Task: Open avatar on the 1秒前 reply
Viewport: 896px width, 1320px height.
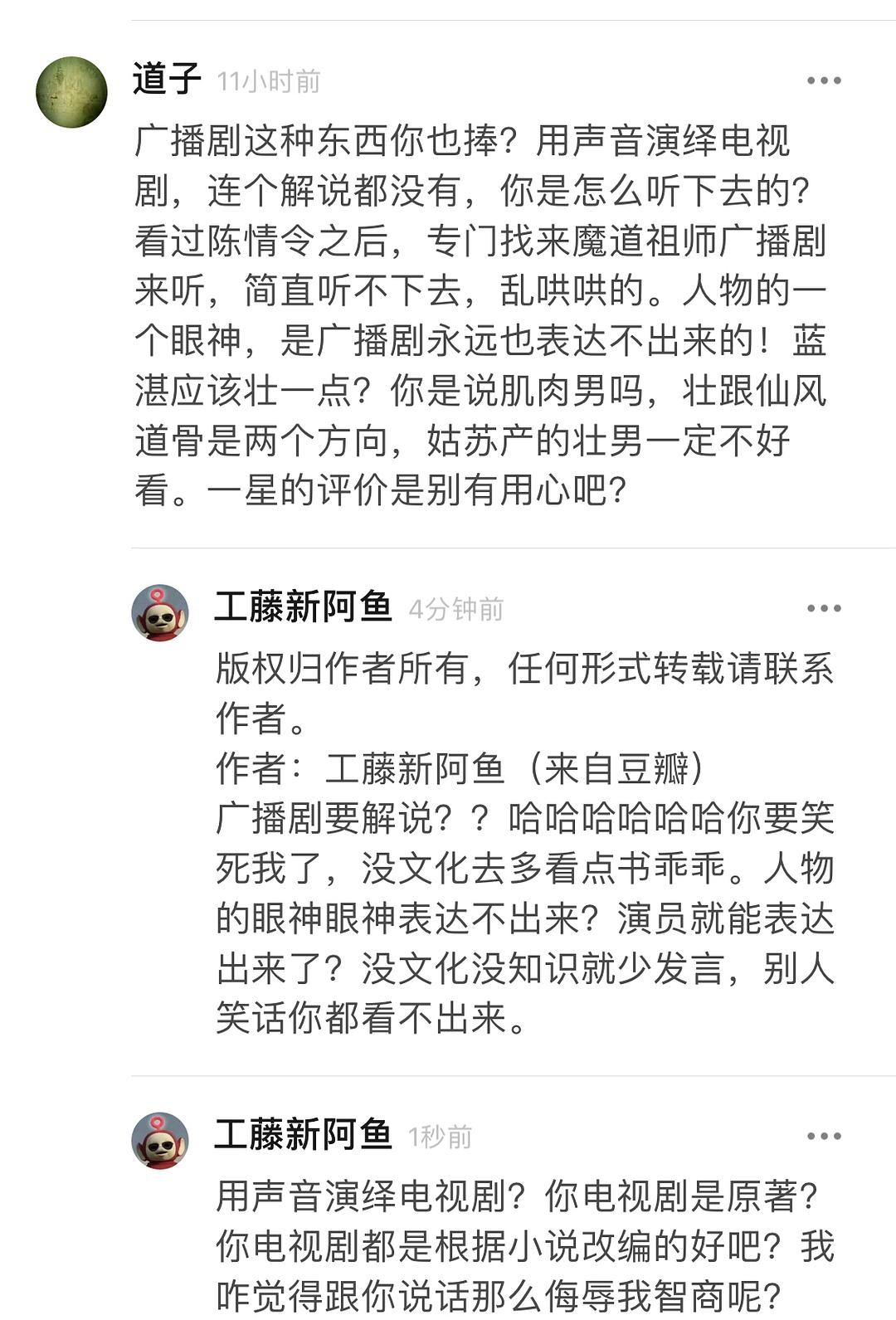Action: pyautogui.click(x=160, y=1141)
